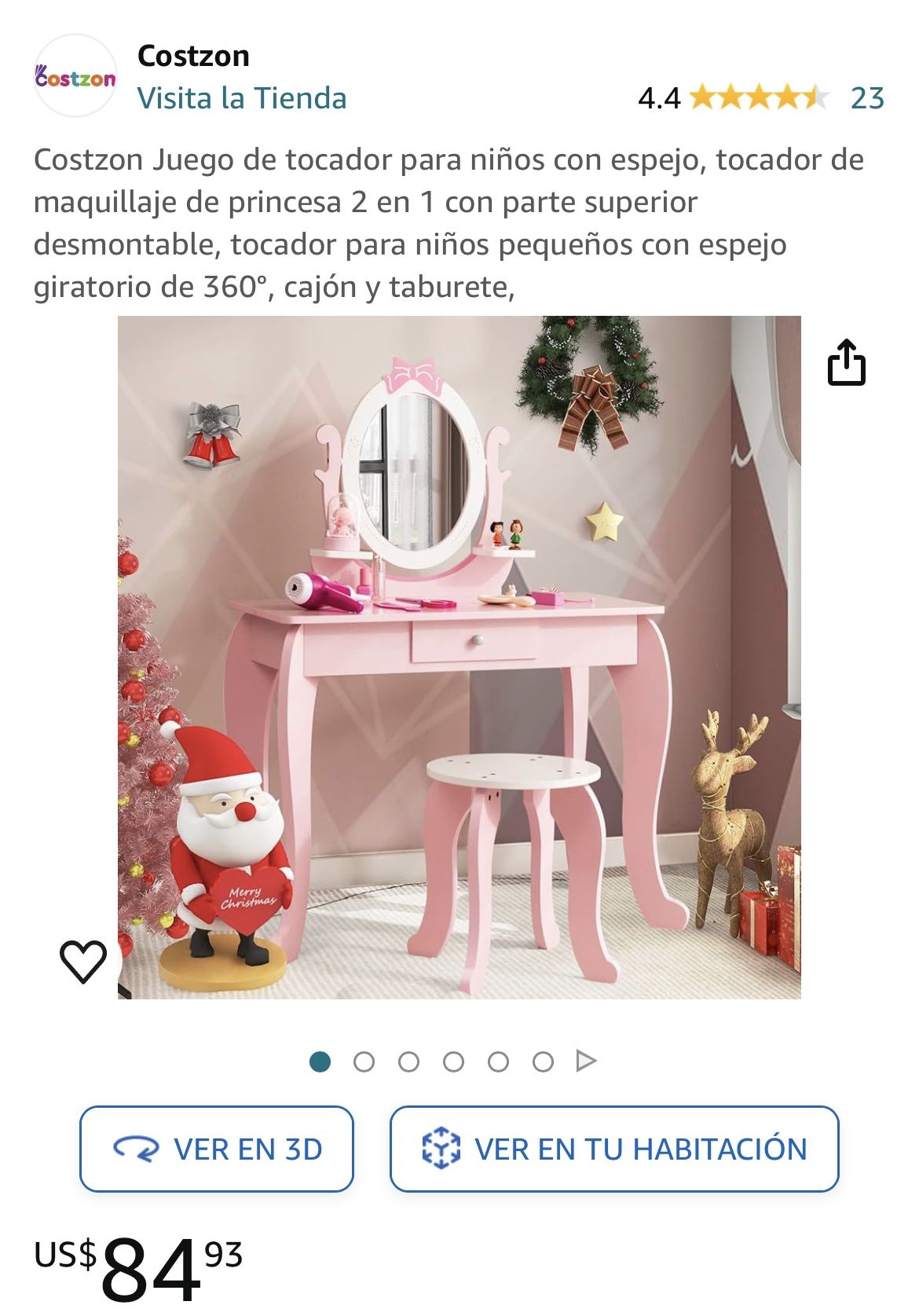Tap VER EN TU HABITACIÓN button
The width and height of the screenshot is (919, 1316).
tap(614, 1149)
